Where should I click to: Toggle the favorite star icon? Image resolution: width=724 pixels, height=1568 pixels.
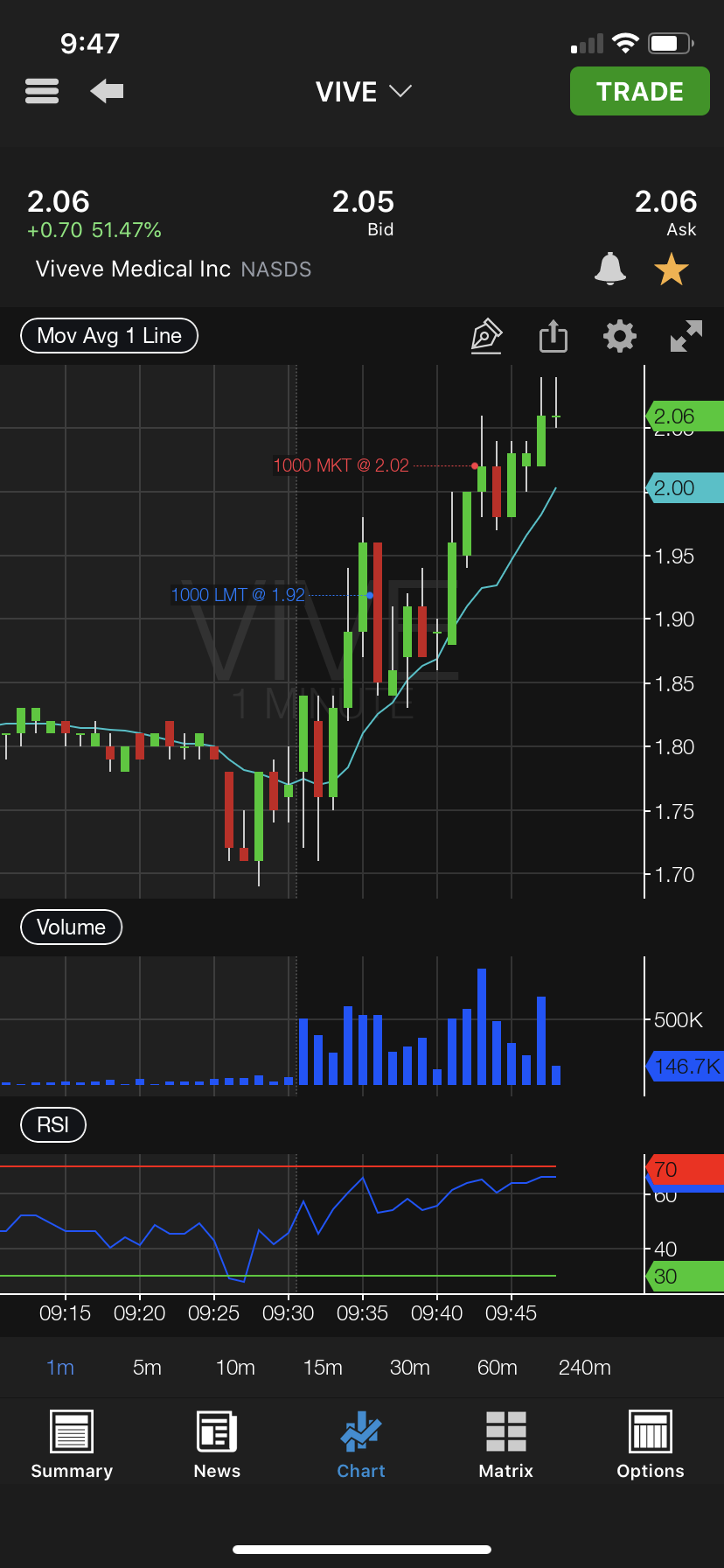tap(671, 269)
